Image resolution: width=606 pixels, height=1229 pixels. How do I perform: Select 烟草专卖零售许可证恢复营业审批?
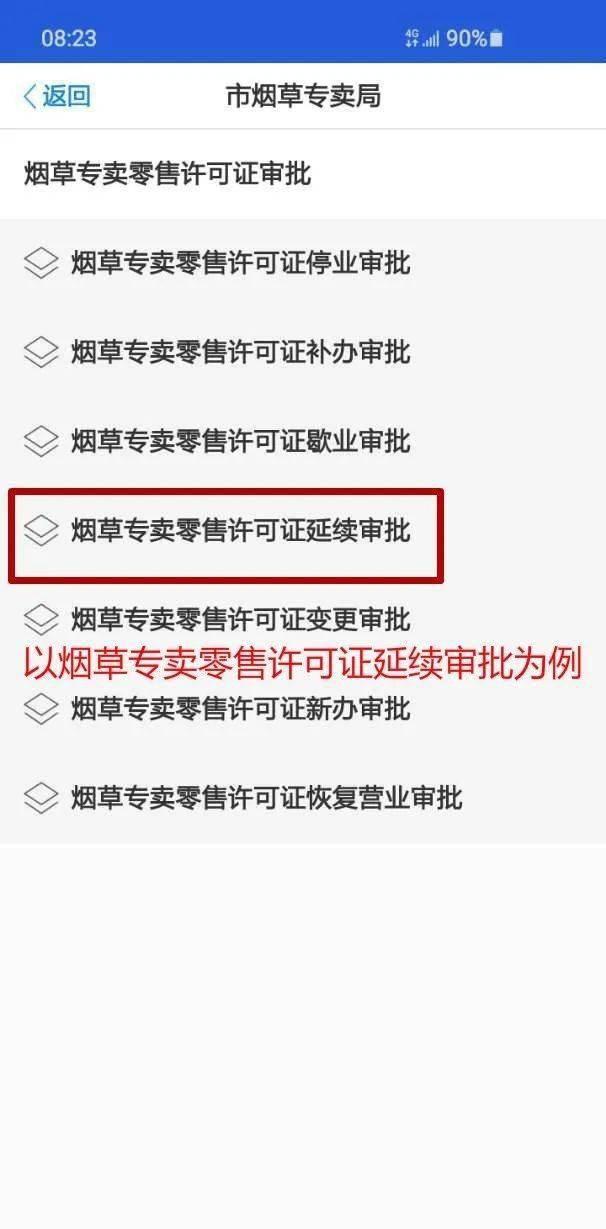266,798
